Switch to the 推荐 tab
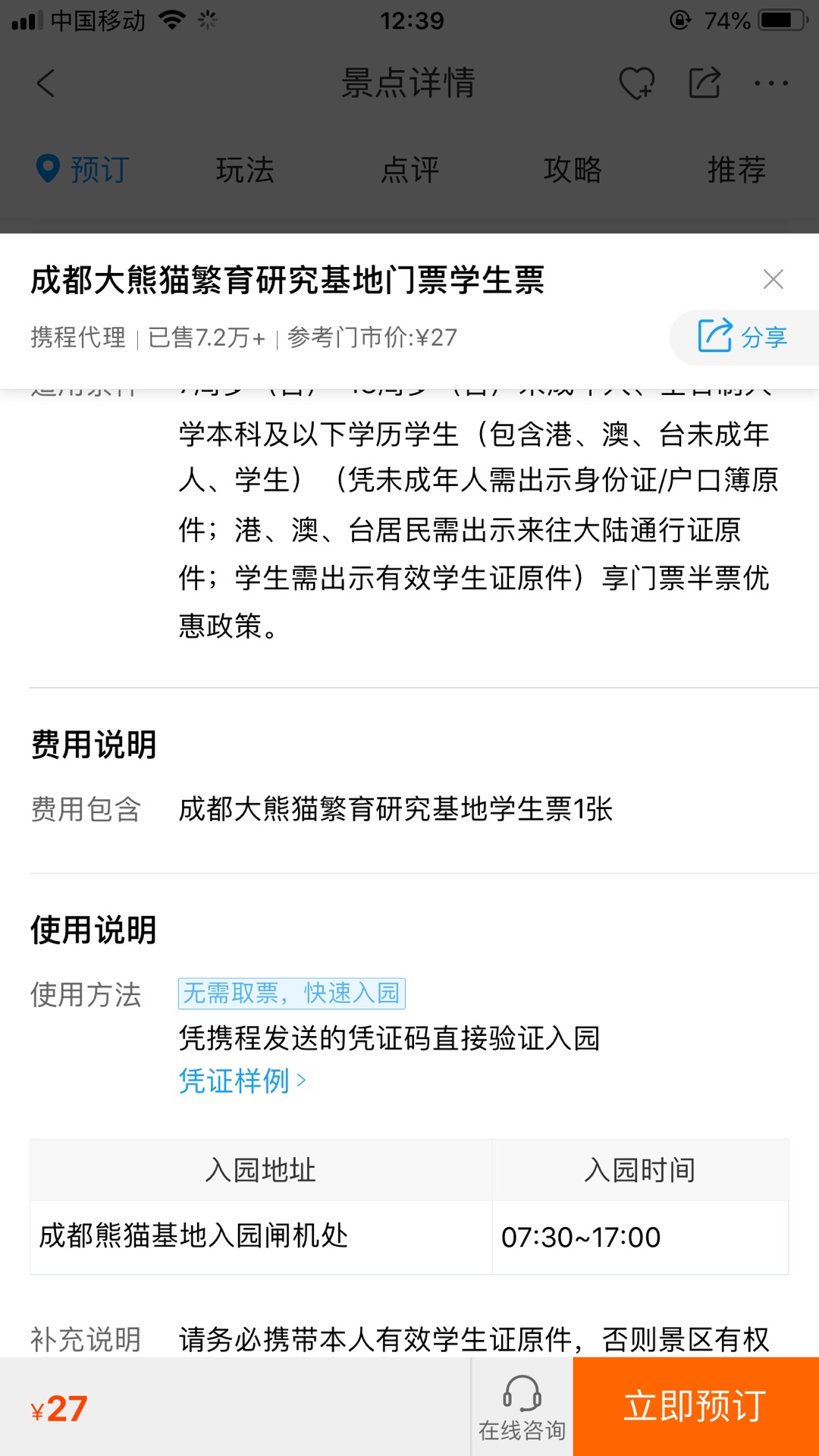Viewport: 819px width, 1456px height. (736, 169)
